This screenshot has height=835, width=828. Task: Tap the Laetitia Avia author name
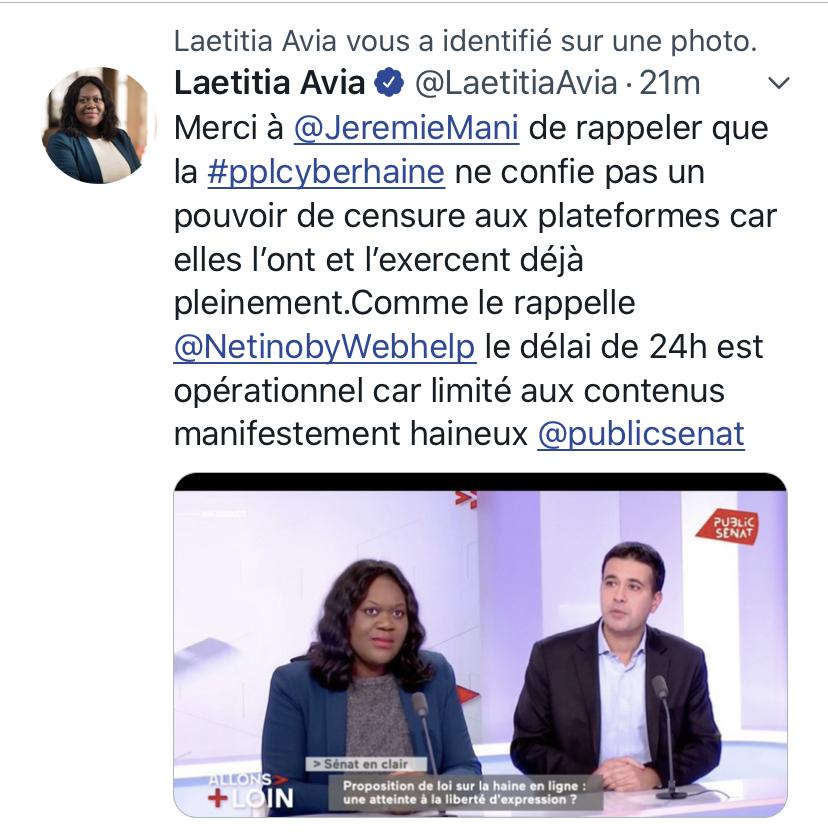tap(270, 84)
